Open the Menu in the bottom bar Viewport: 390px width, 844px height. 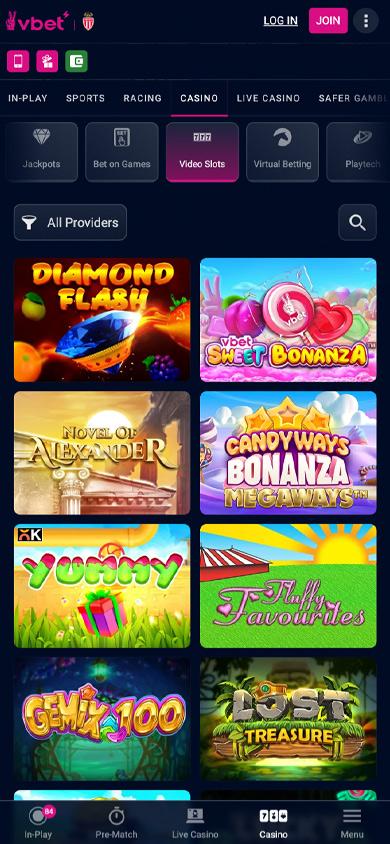click(x=352, y=823)
